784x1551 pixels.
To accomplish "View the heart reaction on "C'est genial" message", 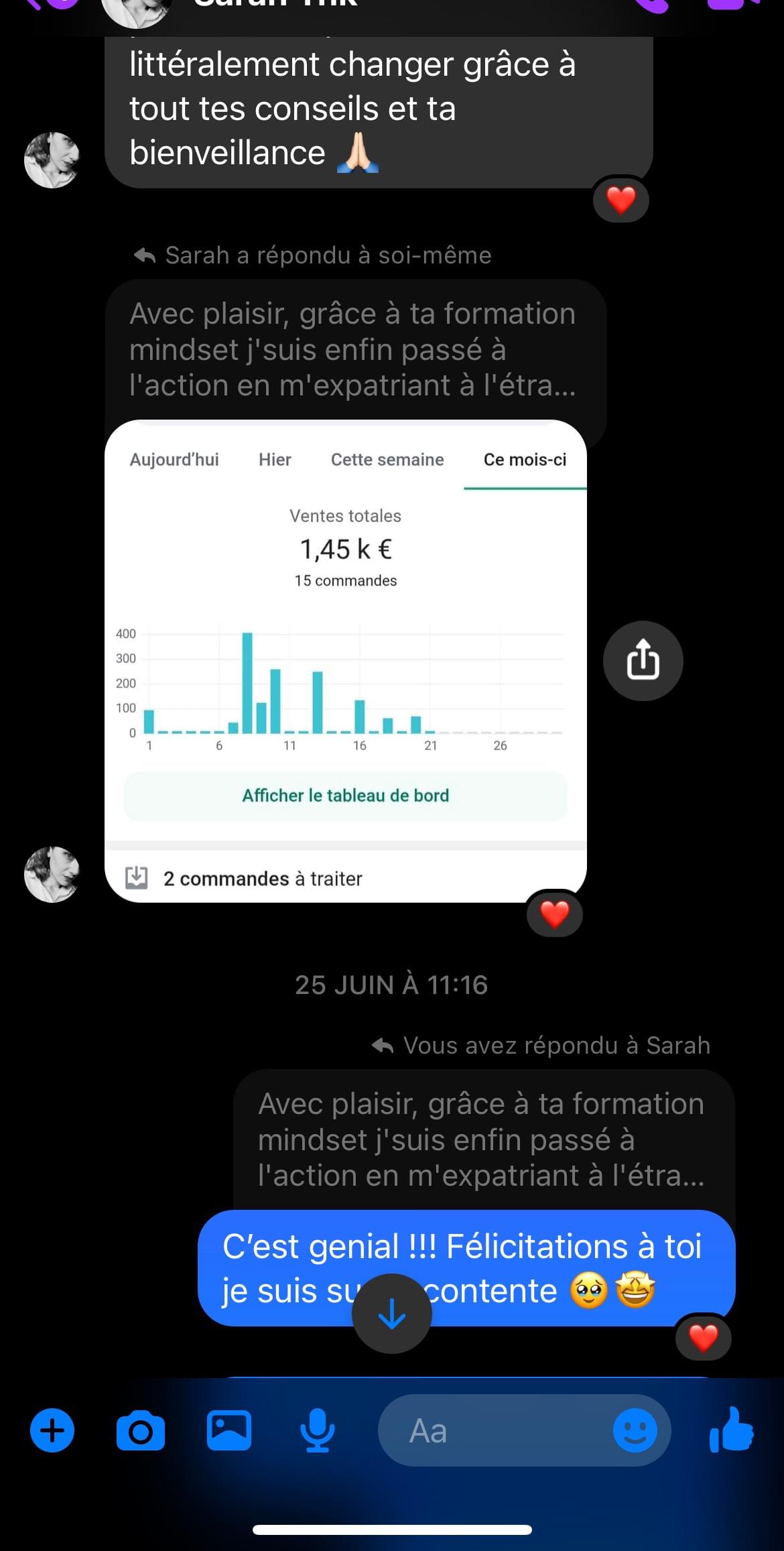I will 703,1339.
